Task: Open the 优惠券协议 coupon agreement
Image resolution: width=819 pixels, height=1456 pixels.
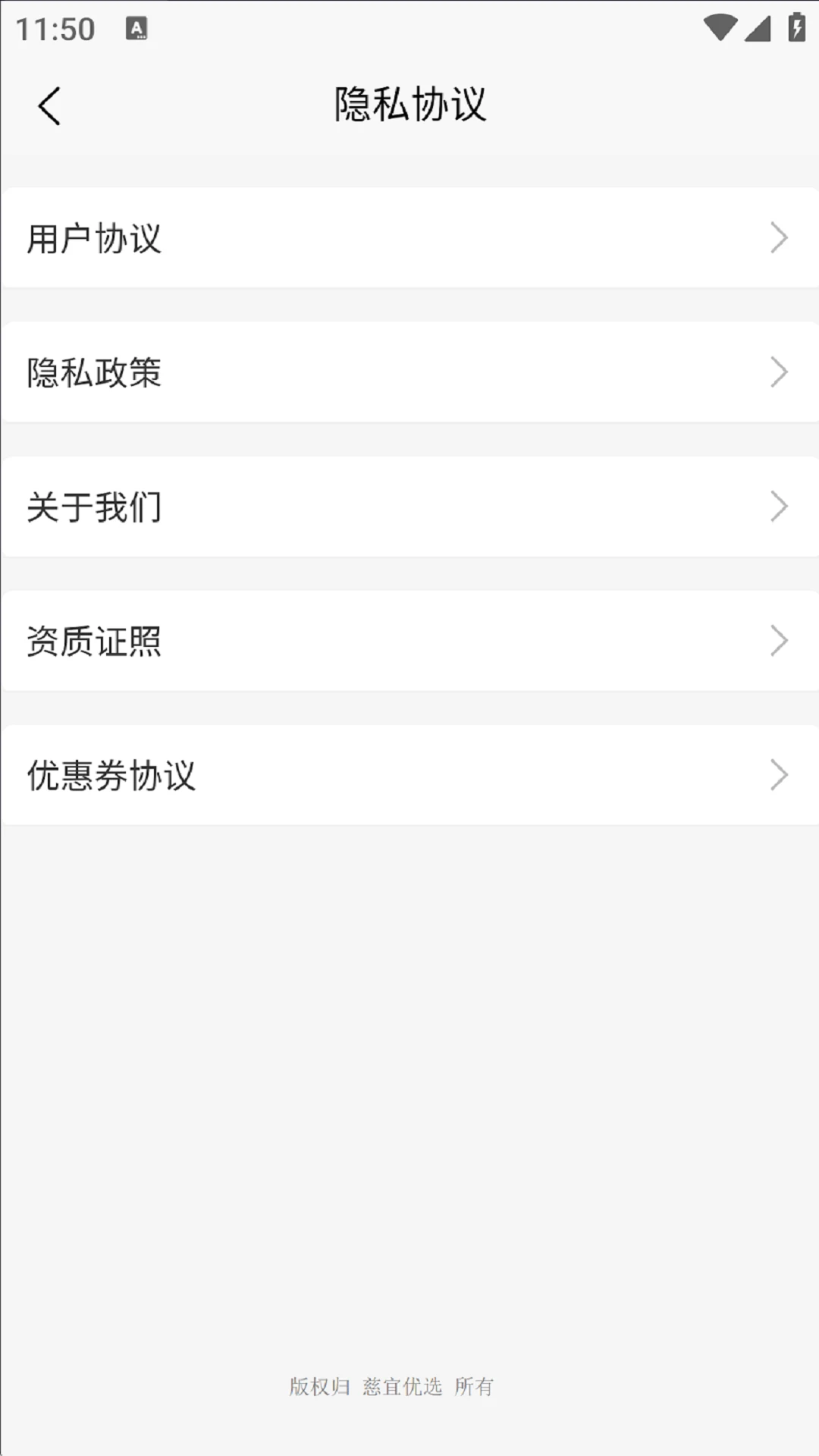Action: pyautogui.click(x=110, y=776)
